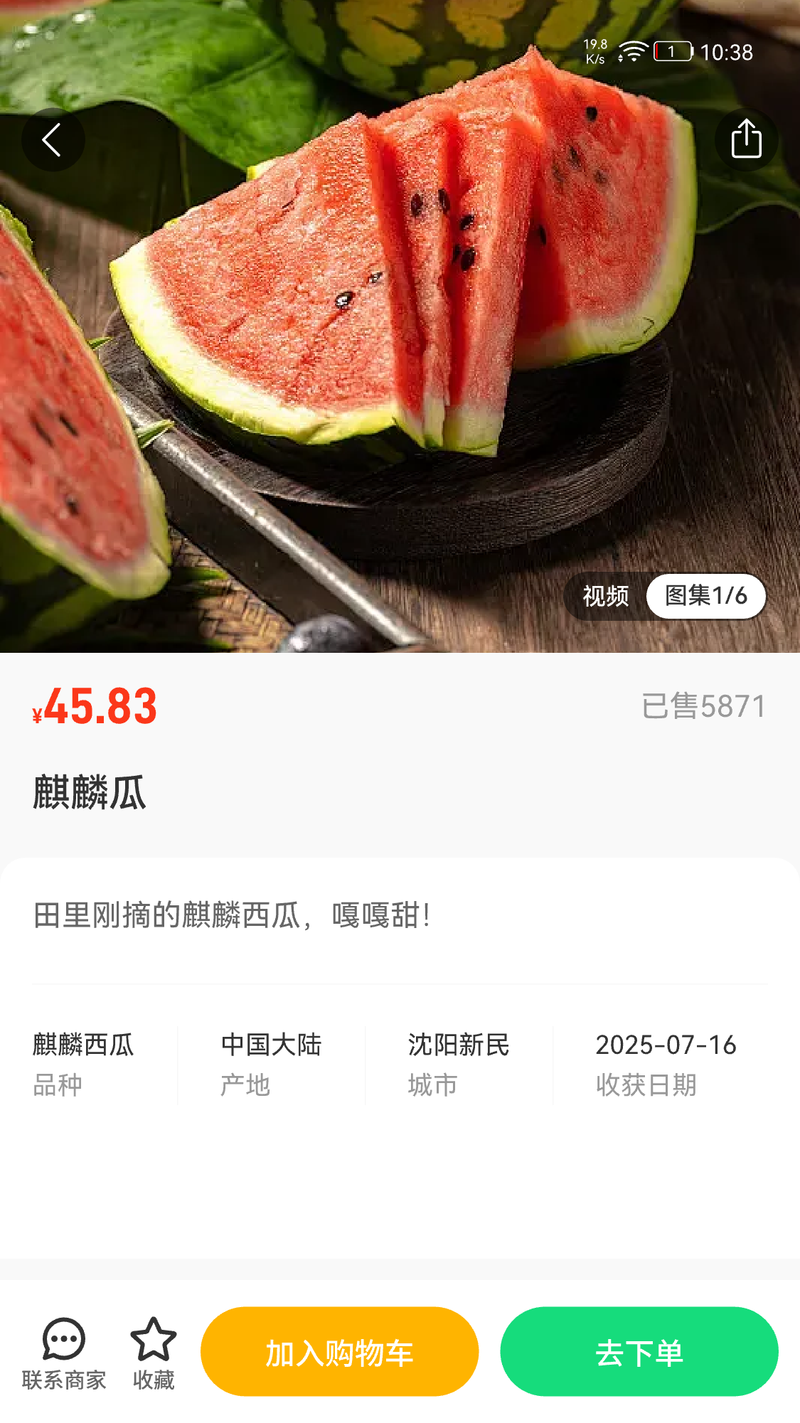Switch to the 视频 tab
This screenshot has height=1423, width=800.
point(606,597)
